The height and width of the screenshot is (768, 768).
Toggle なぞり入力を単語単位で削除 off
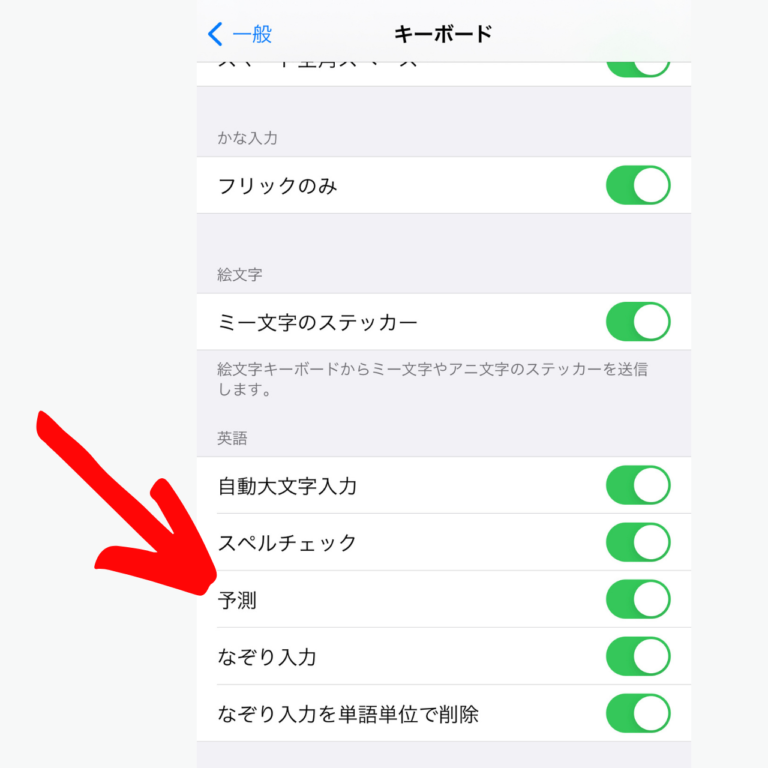click(638, 714)
